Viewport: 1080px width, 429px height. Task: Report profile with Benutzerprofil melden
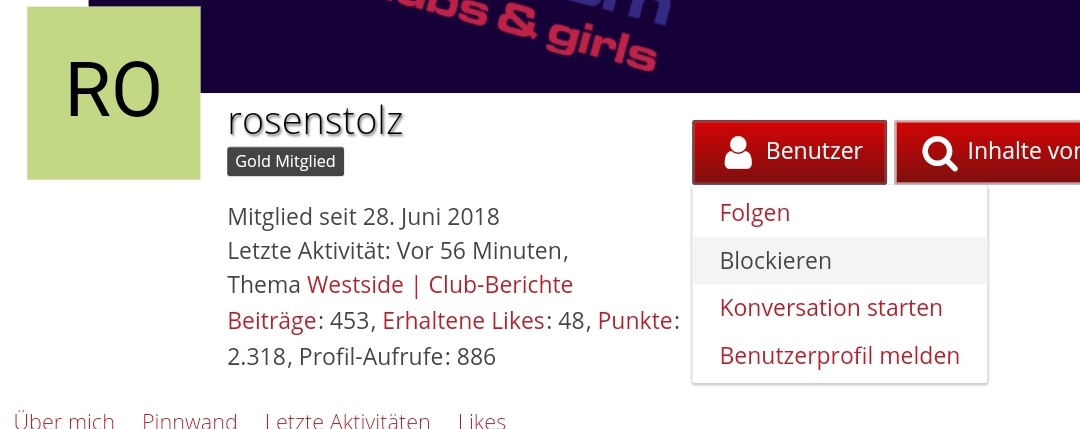coord(839,355)
